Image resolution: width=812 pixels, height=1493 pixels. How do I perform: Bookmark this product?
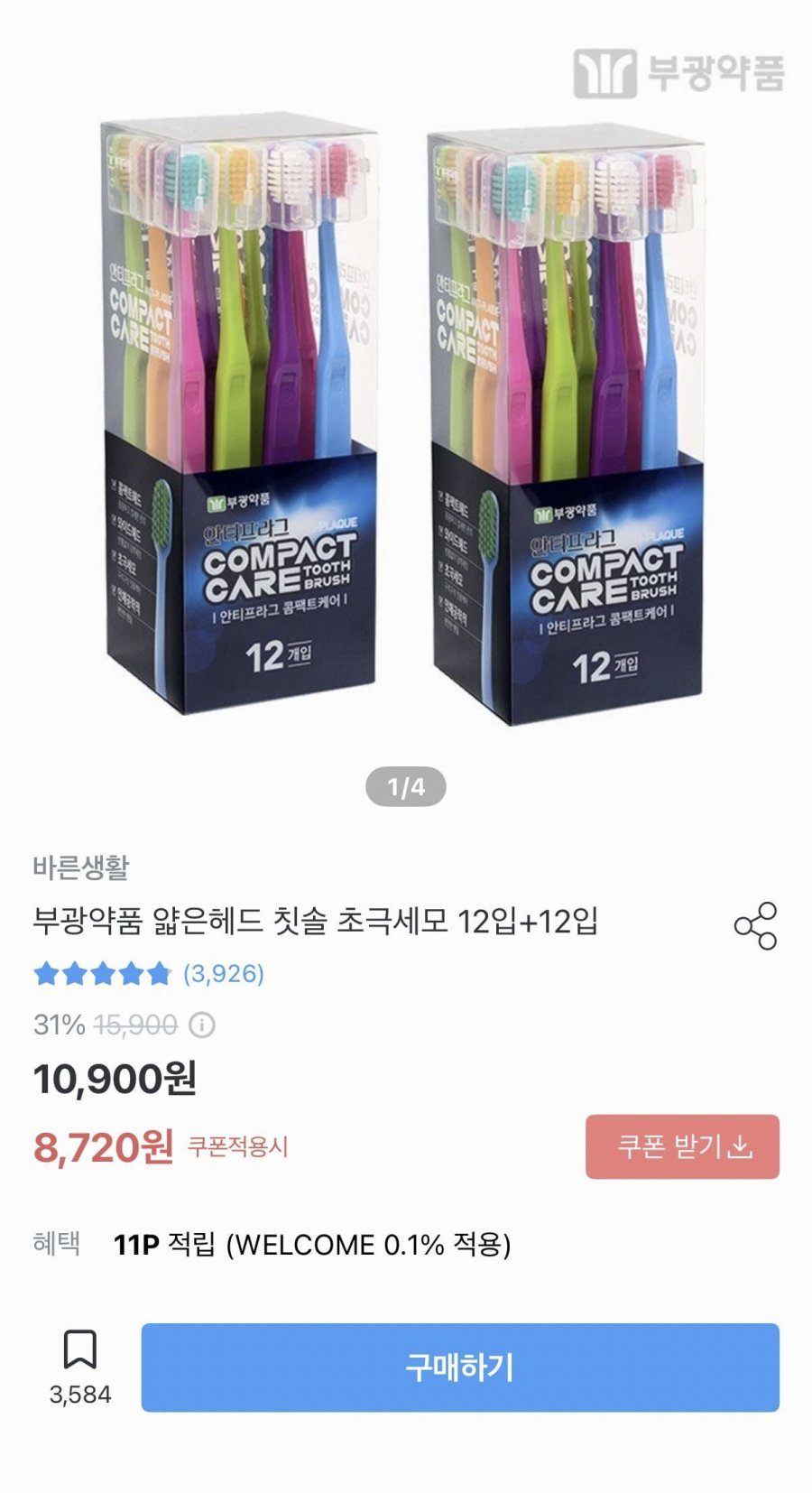point(80,1350)
